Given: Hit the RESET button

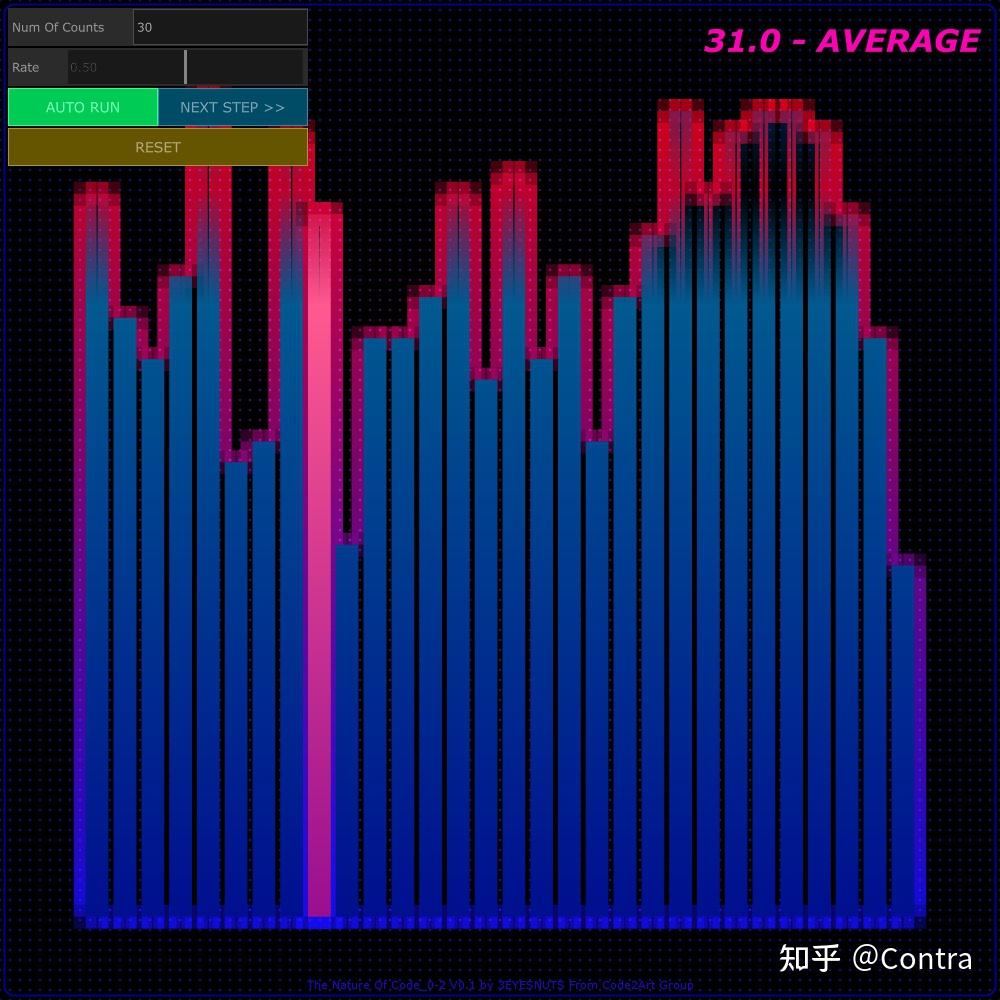Looking at the screenshot, I should pyautogui.click(x=157, y=147).
